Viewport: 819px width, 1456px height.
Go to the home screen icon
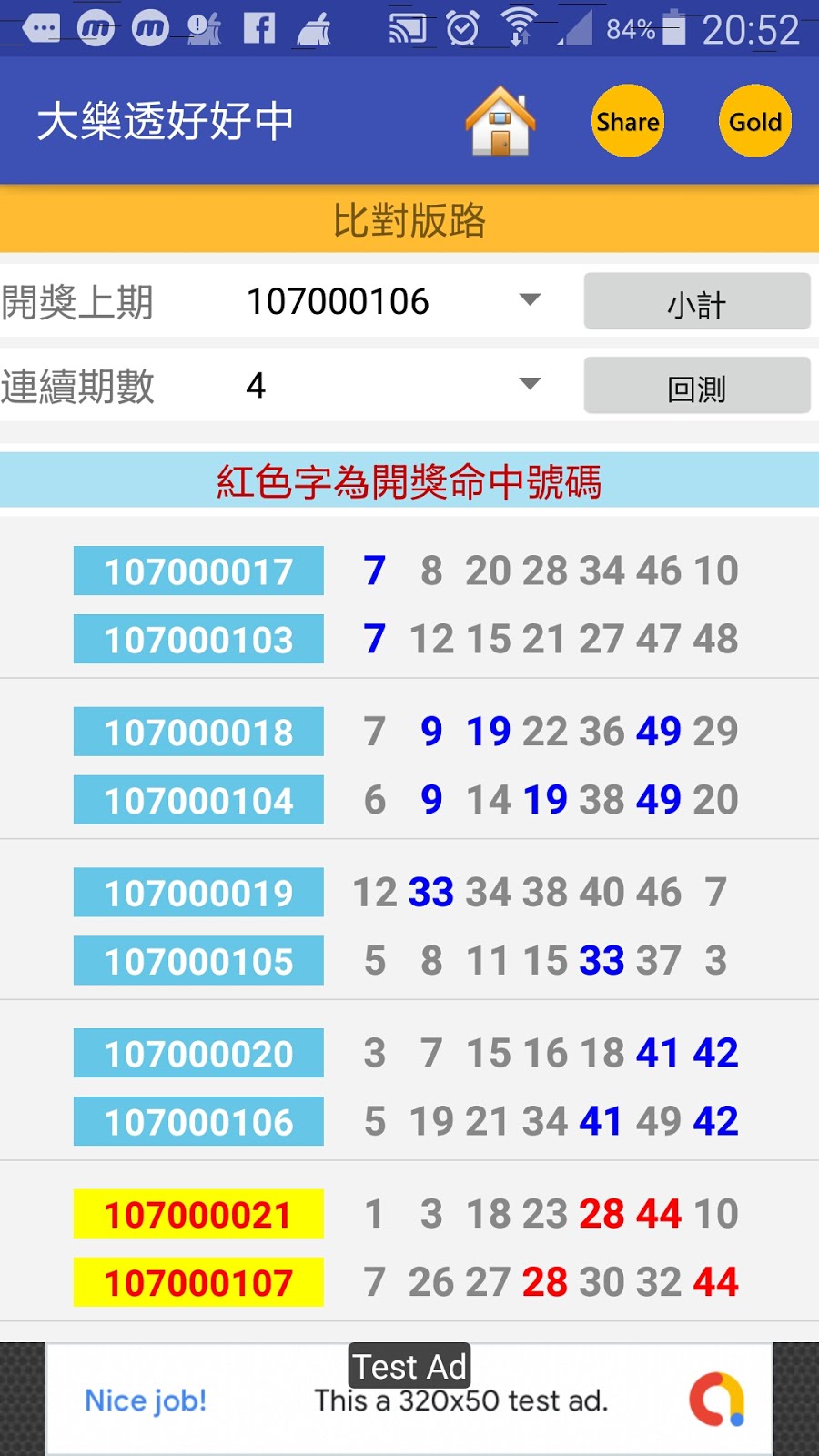click(500, 121)
